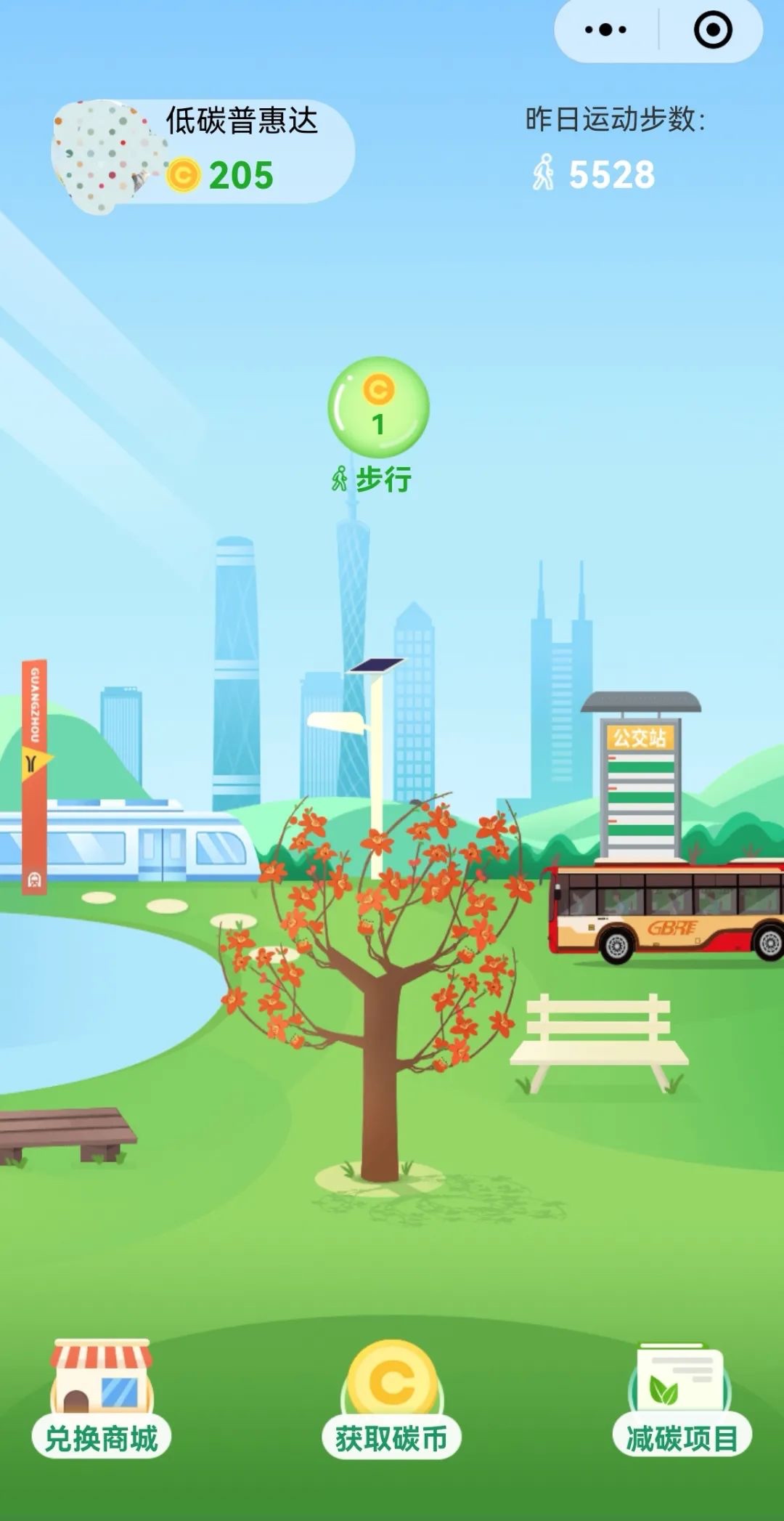784x1521 pixels.
Task: Open 减碳项目 carbon reduction projects
Action: pos(680,1403)
